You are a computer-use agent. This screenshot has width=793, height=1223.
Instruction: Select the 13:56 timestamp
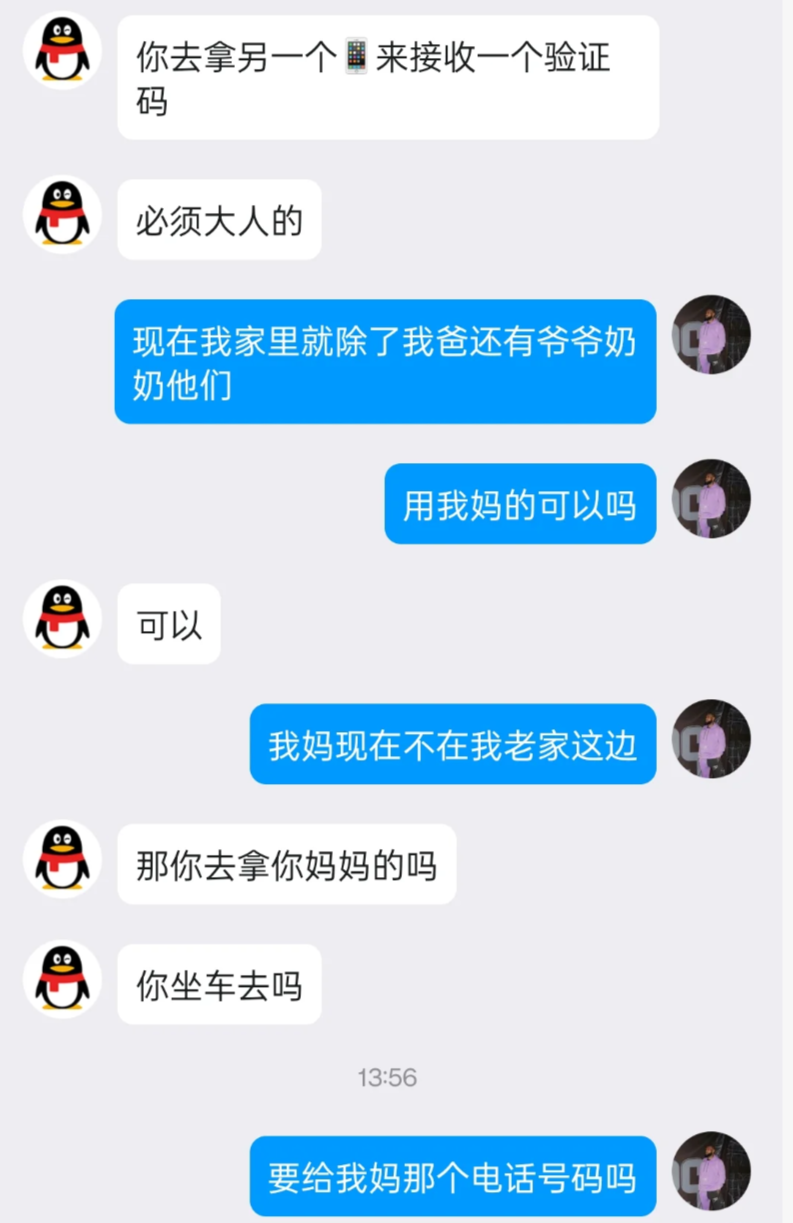[388, 1078]
